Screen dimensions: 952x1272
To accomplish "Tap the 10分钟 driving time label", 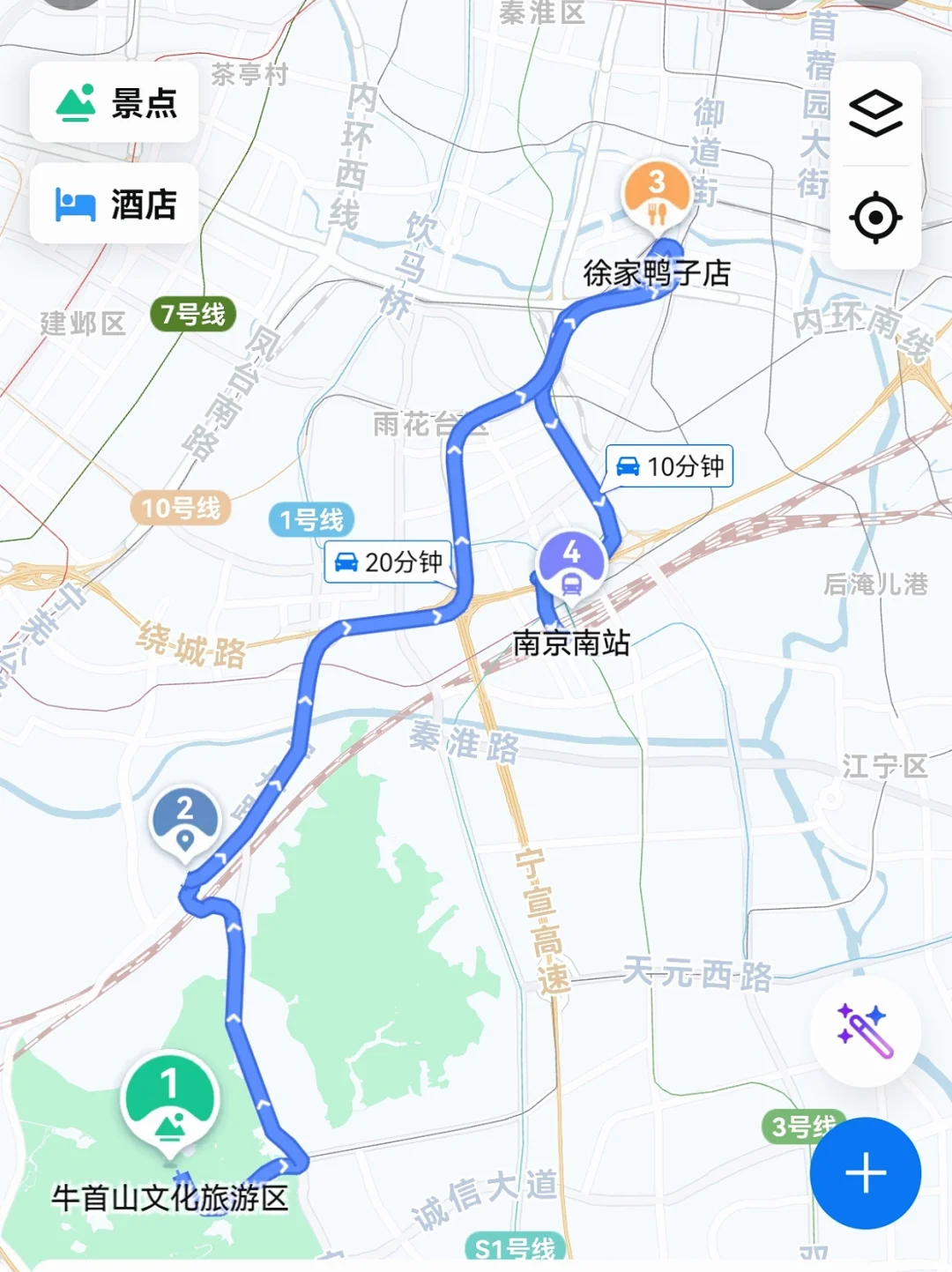I will coord(670,466).
